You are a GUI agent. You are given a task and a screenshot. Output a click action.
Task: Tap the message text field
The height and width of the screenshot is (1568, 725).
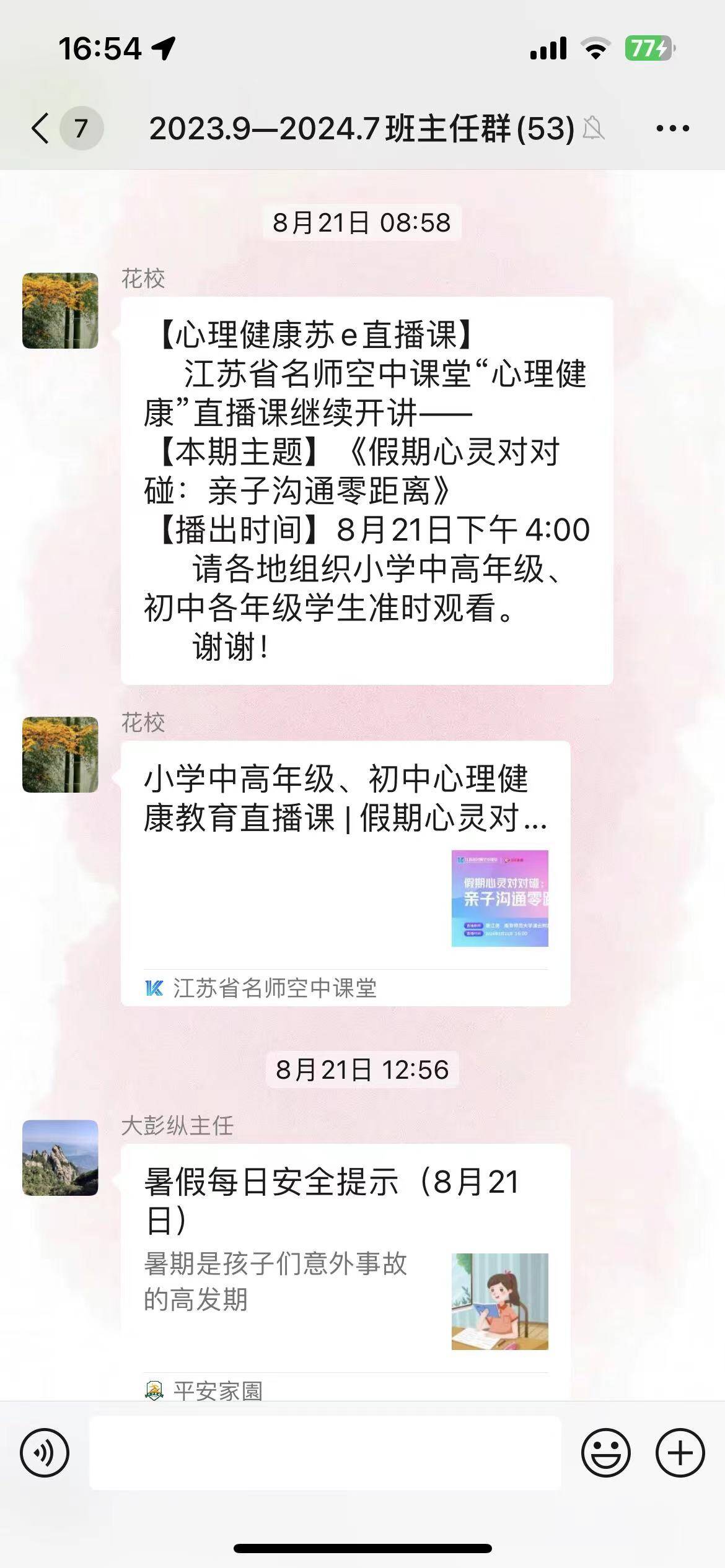325,1453
